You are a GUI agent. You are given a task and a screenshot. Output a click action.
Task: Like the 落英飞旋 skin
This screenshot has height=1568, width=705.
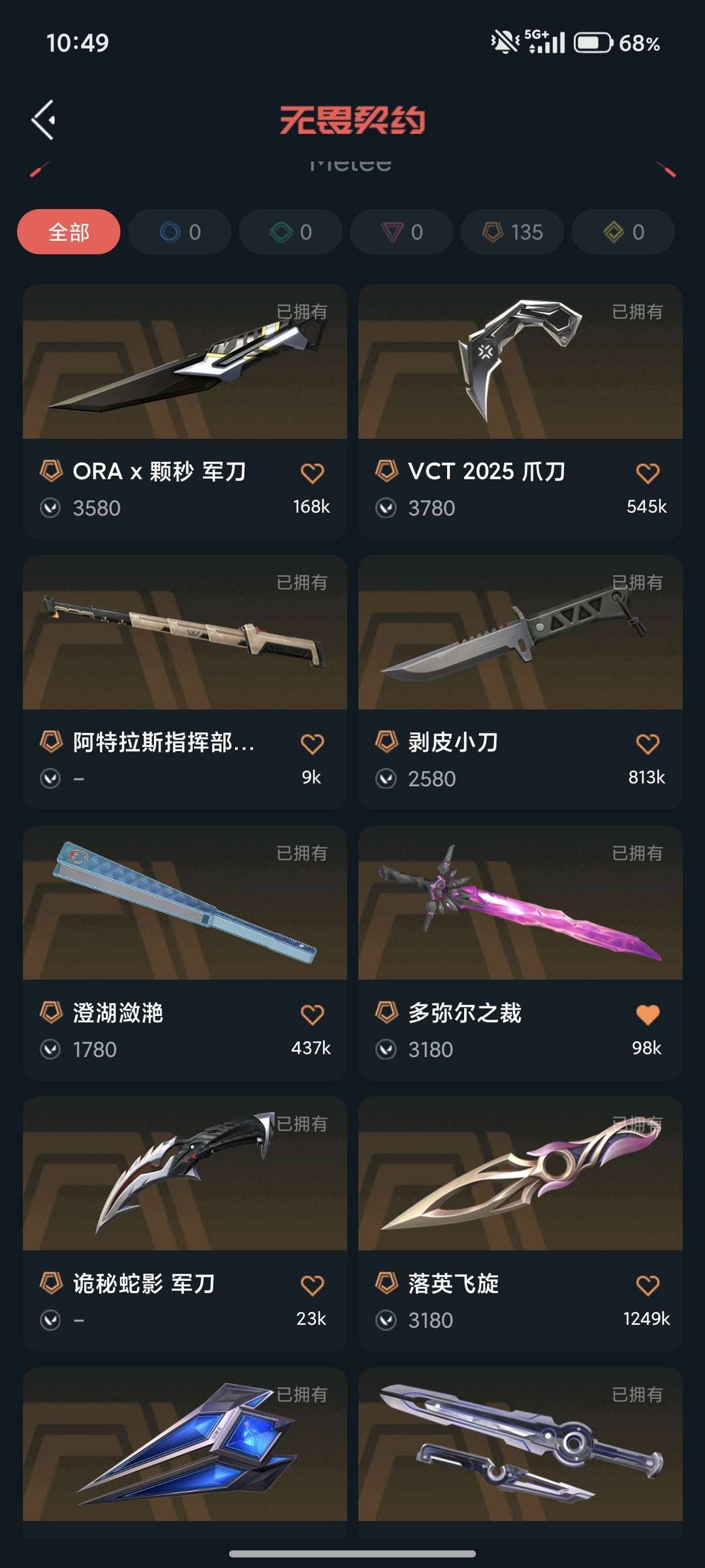point(648,1285)
